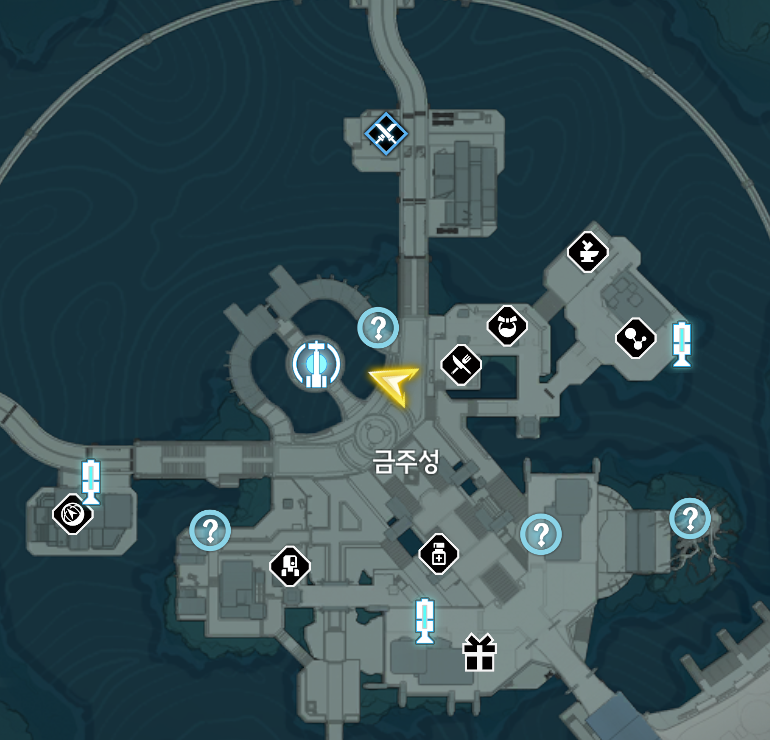Tap the connected circles synthesis marker
This screenshot has width=770, height=740.
coord(636,337)
